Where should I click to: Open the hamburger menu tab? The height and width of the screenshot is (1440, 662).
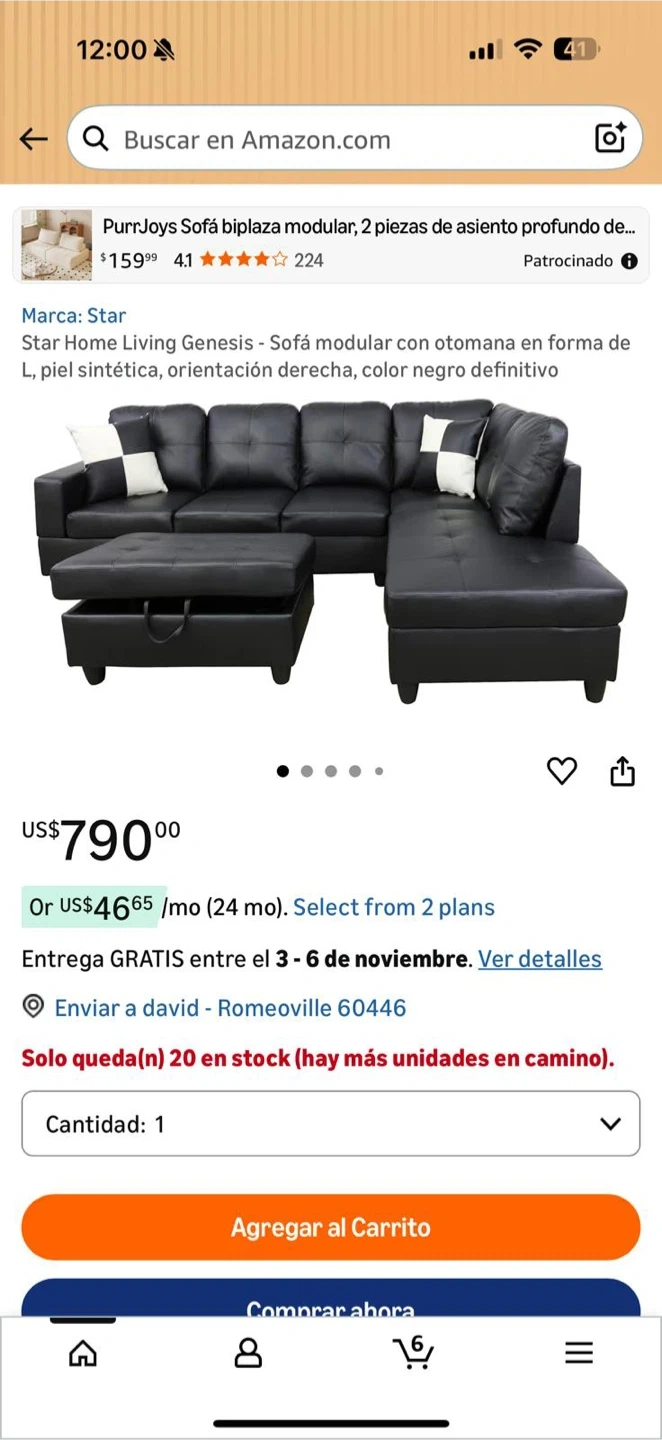click(579, 1353)
